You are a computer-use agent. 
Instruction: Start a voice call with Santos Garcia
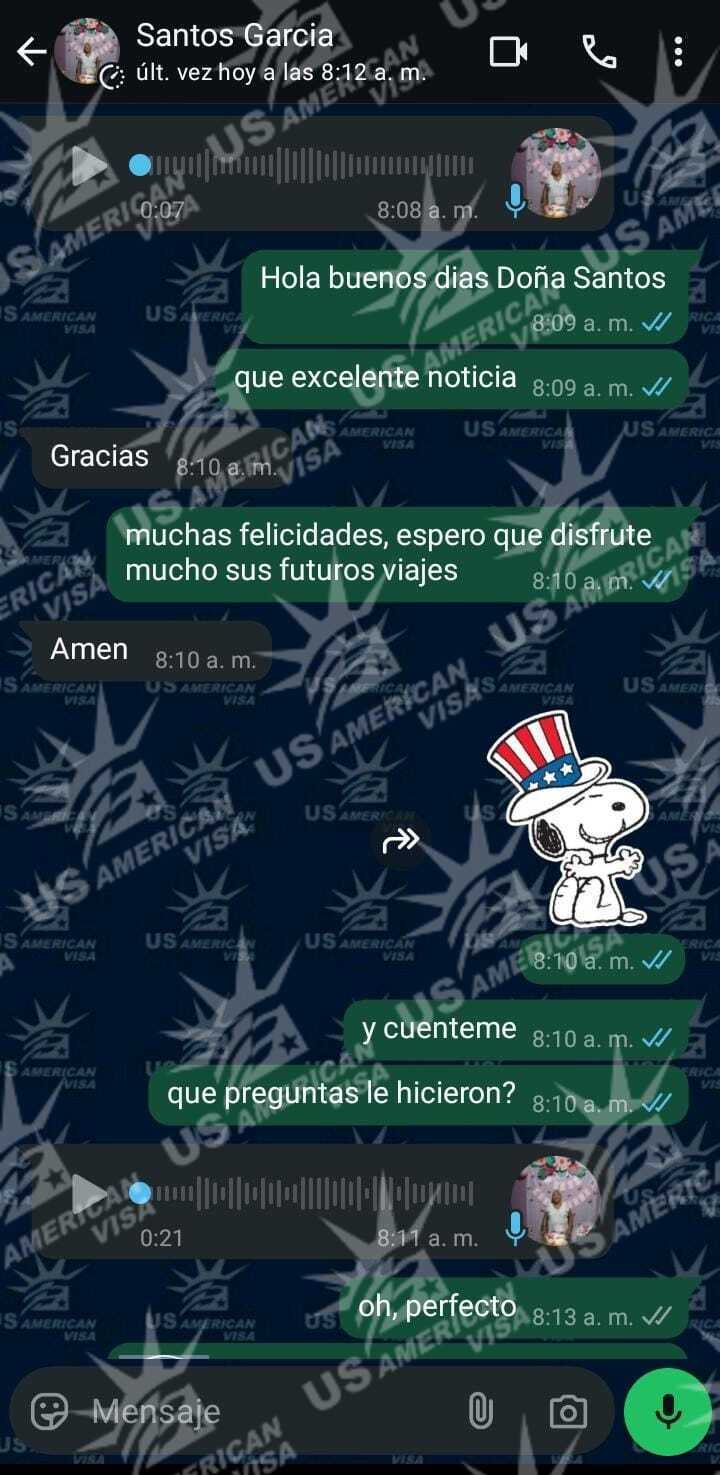coord(599,52)
